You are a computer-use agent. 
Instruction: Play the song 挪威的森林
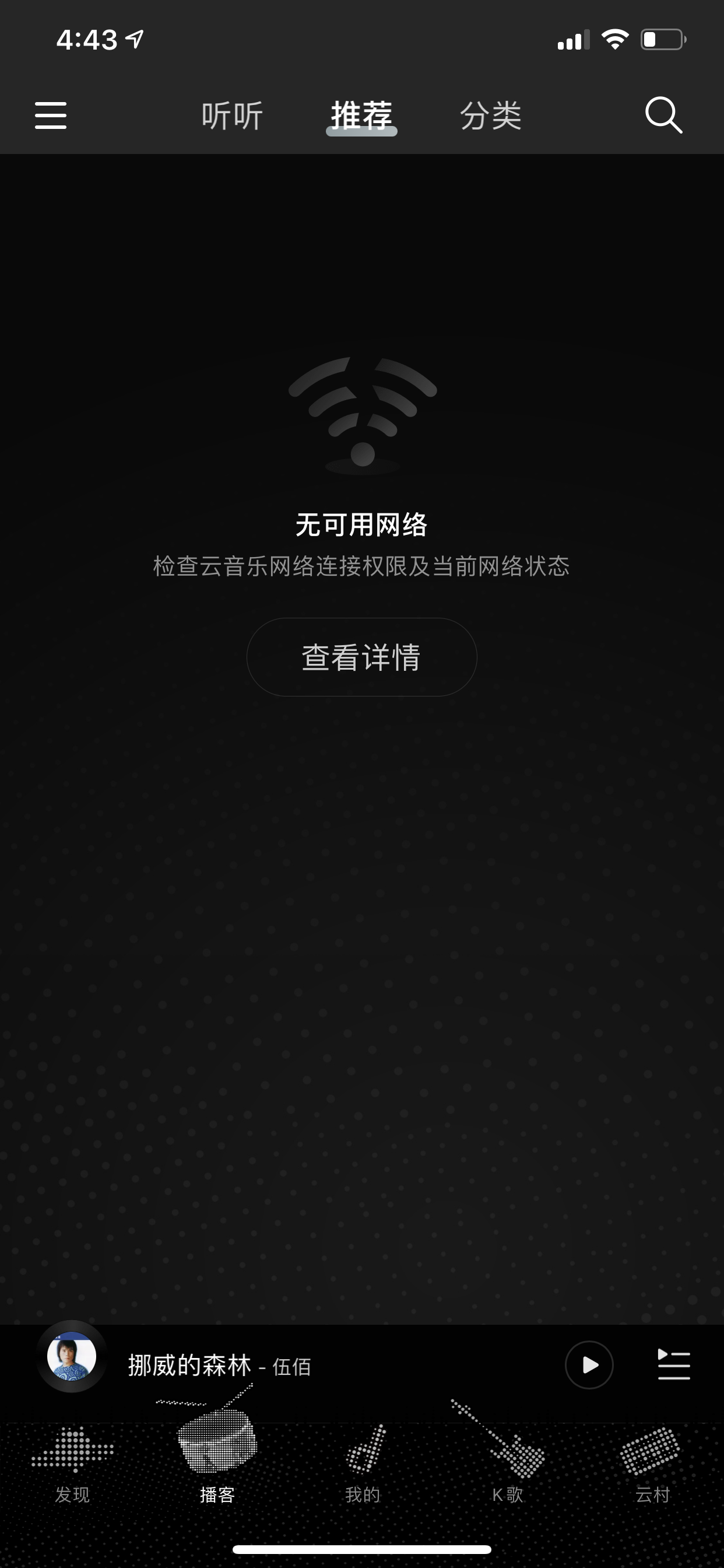pyautogui.click(x=588, y=1364)
